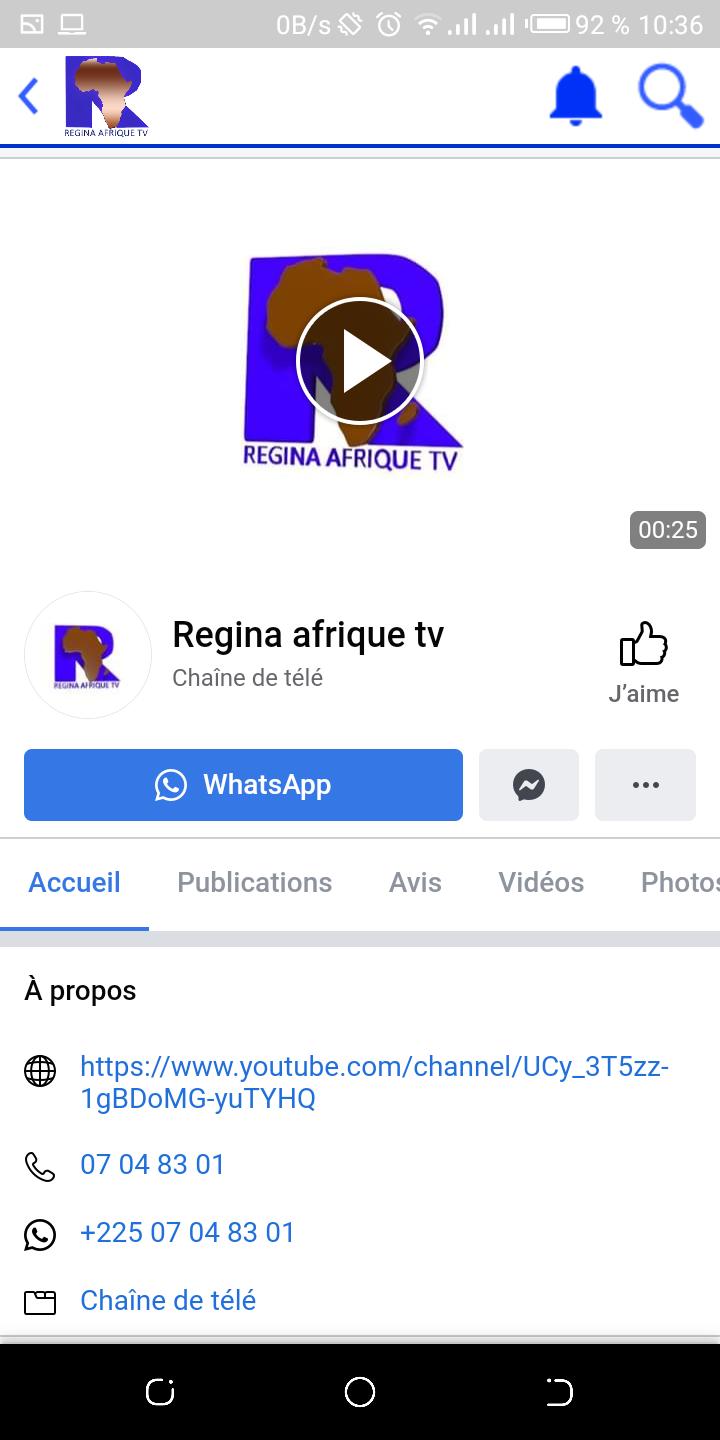
Task: Select the Accueil tab
Action: click(74, 883)
